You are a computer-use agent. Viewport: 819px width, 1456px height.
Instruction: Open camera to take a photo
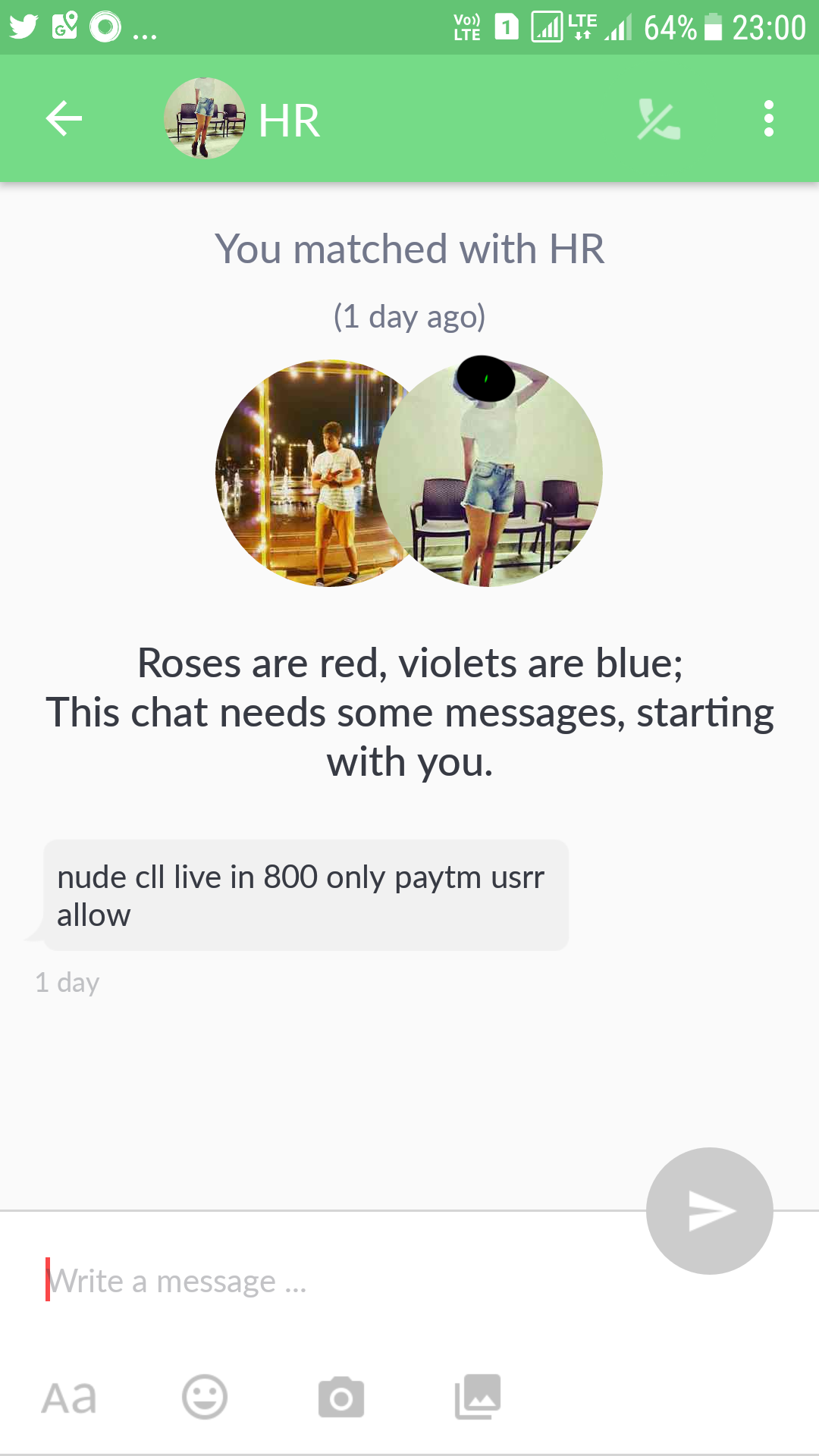tap(341, 1397)
